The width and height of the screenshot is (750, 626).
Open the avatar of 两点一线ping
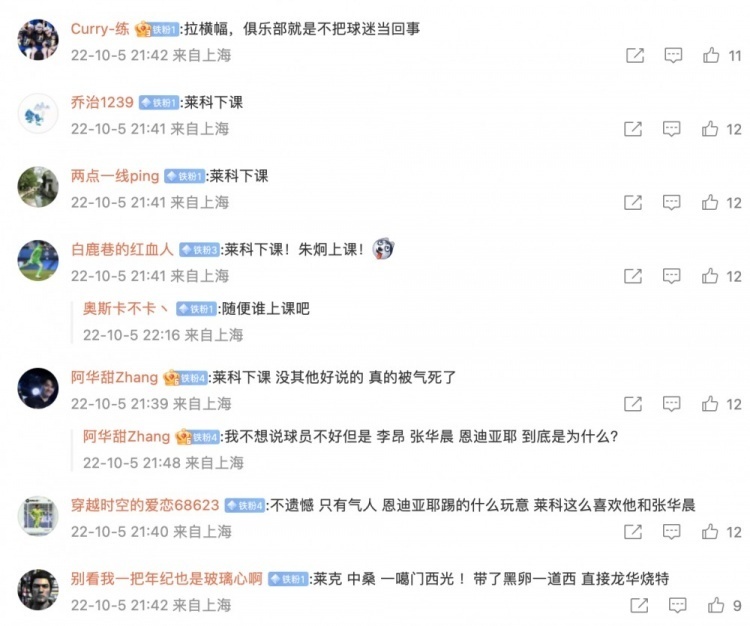38,187
